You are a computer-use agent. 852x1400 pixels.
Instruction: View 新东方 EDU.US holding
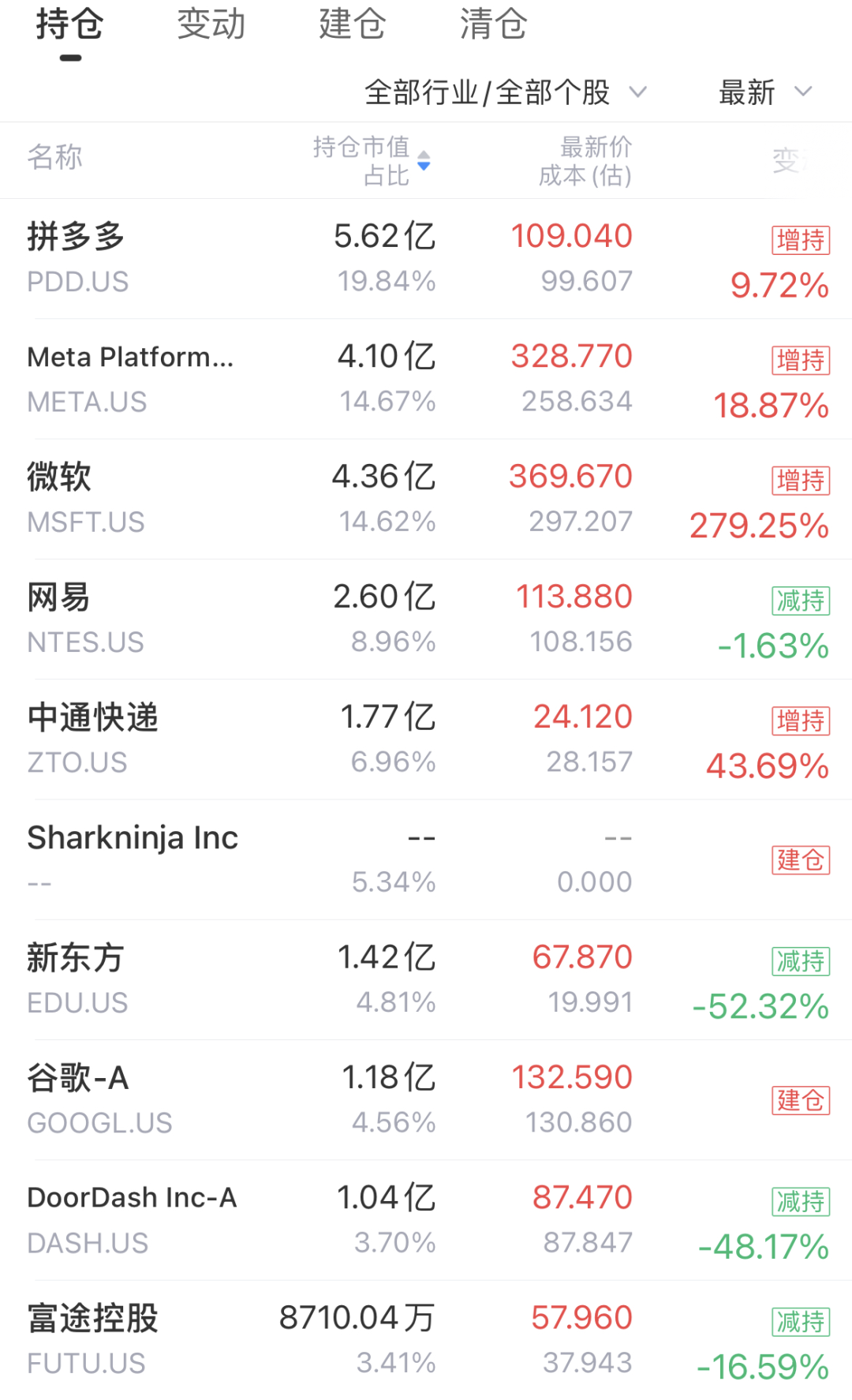(426, 980)
